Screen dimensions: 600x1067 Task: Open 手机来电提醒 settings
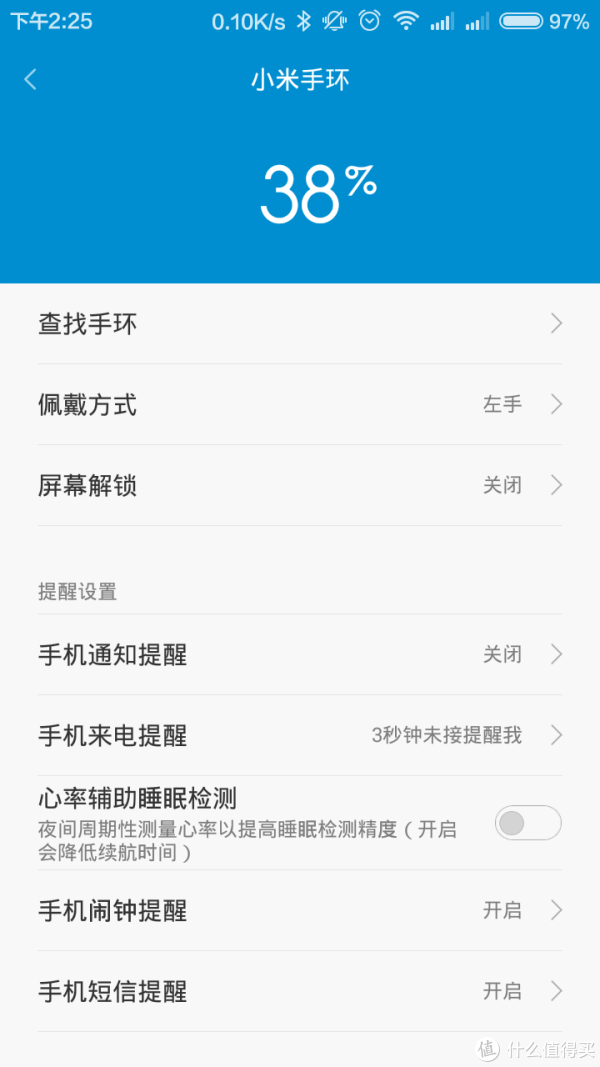(300, 736)
